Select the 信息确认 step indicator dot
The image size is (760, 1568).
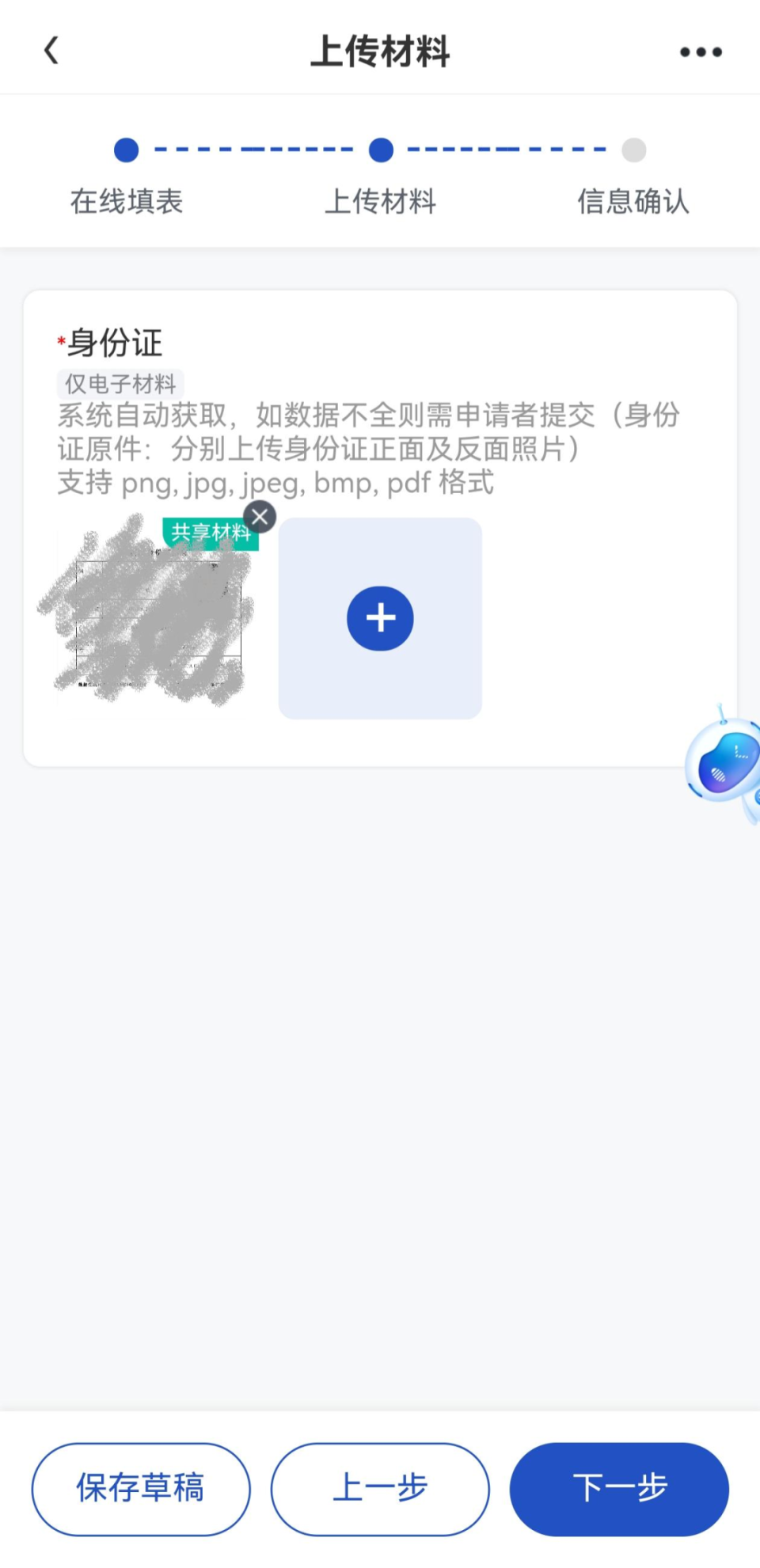pyautogui.click(x=633, y=150)
